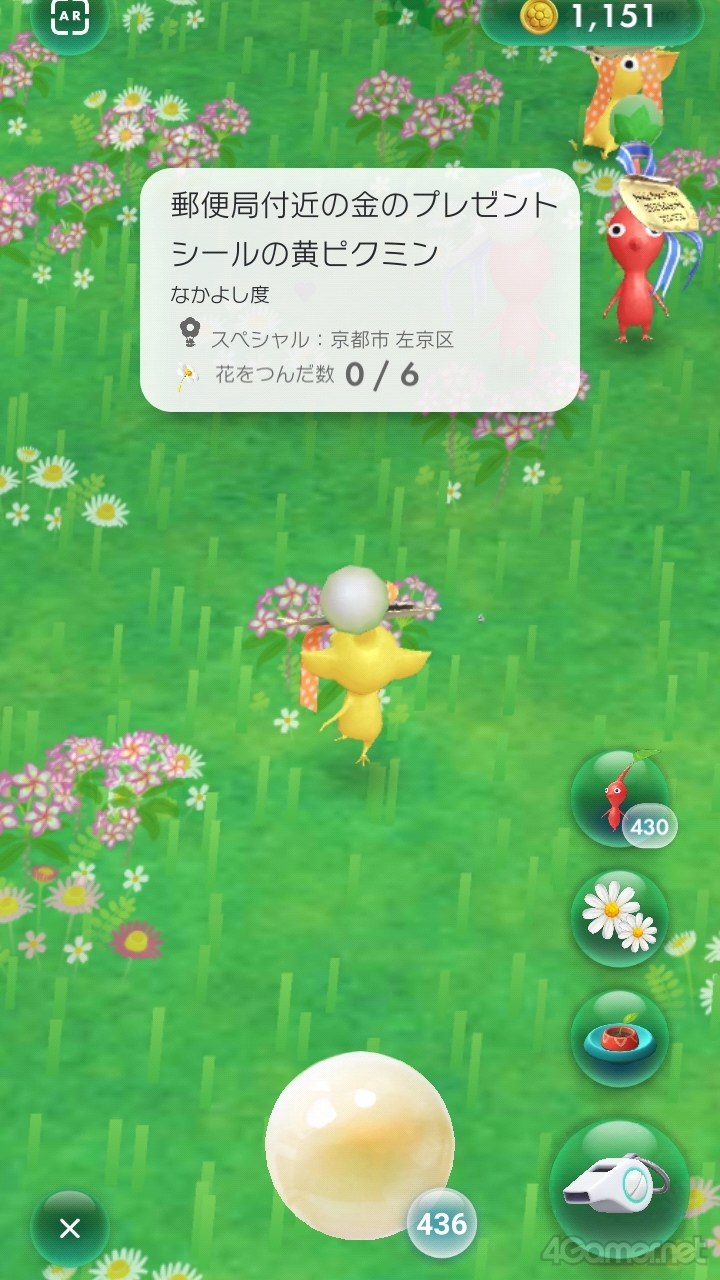Image resolution: width=720 pixels, height=1280 pixels.
Task: Close the garden view
Action: pyautogui.click(x=70, y=1228)
